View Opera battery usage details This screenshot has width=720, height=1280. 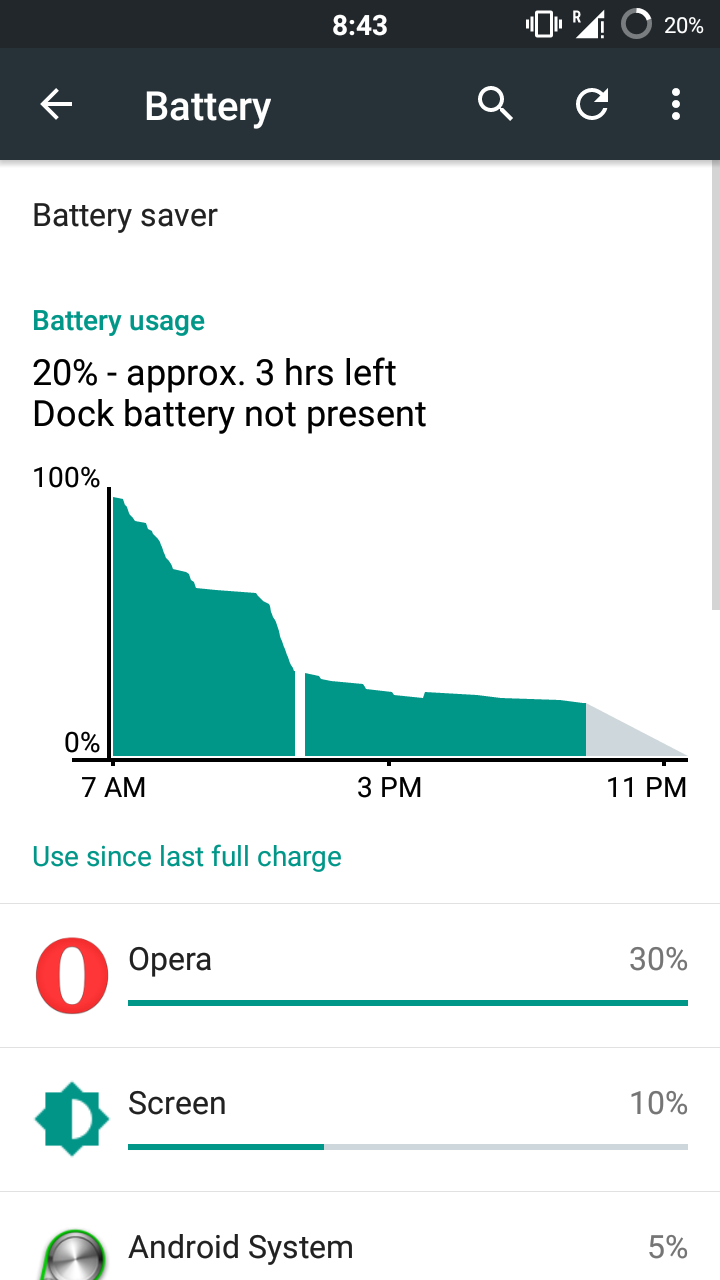[360, 976]
